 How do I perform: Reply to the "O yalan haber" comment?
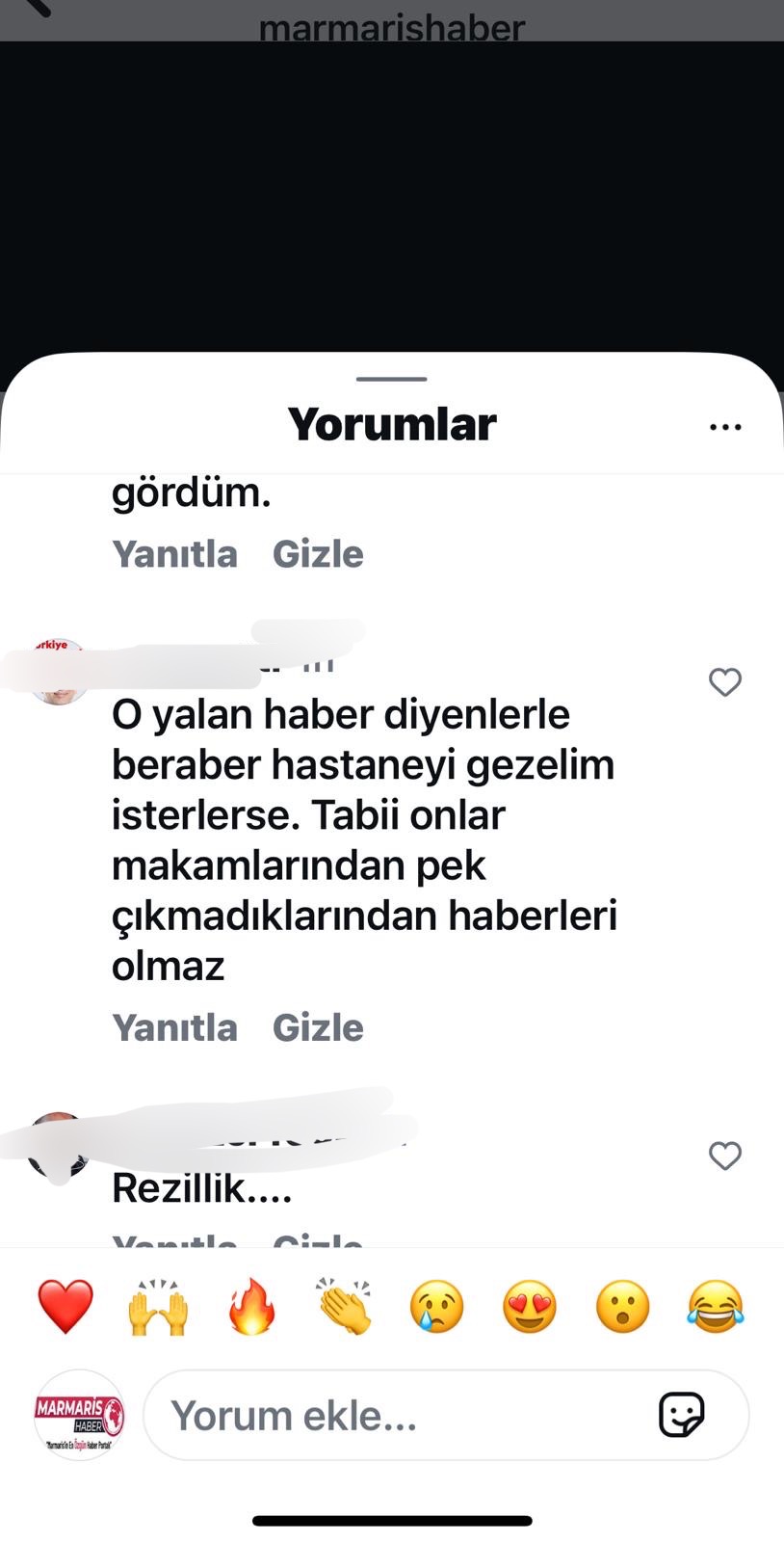point(174,1027)
